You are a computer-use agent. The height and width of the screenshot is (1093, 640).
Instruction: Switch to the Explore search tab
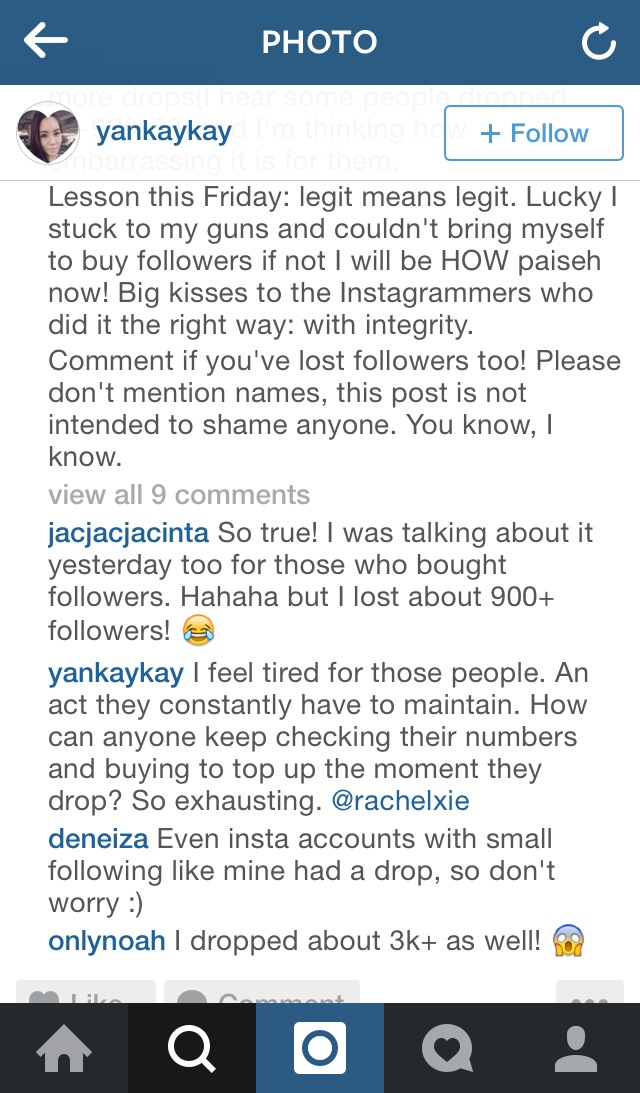click(192, 1048)
